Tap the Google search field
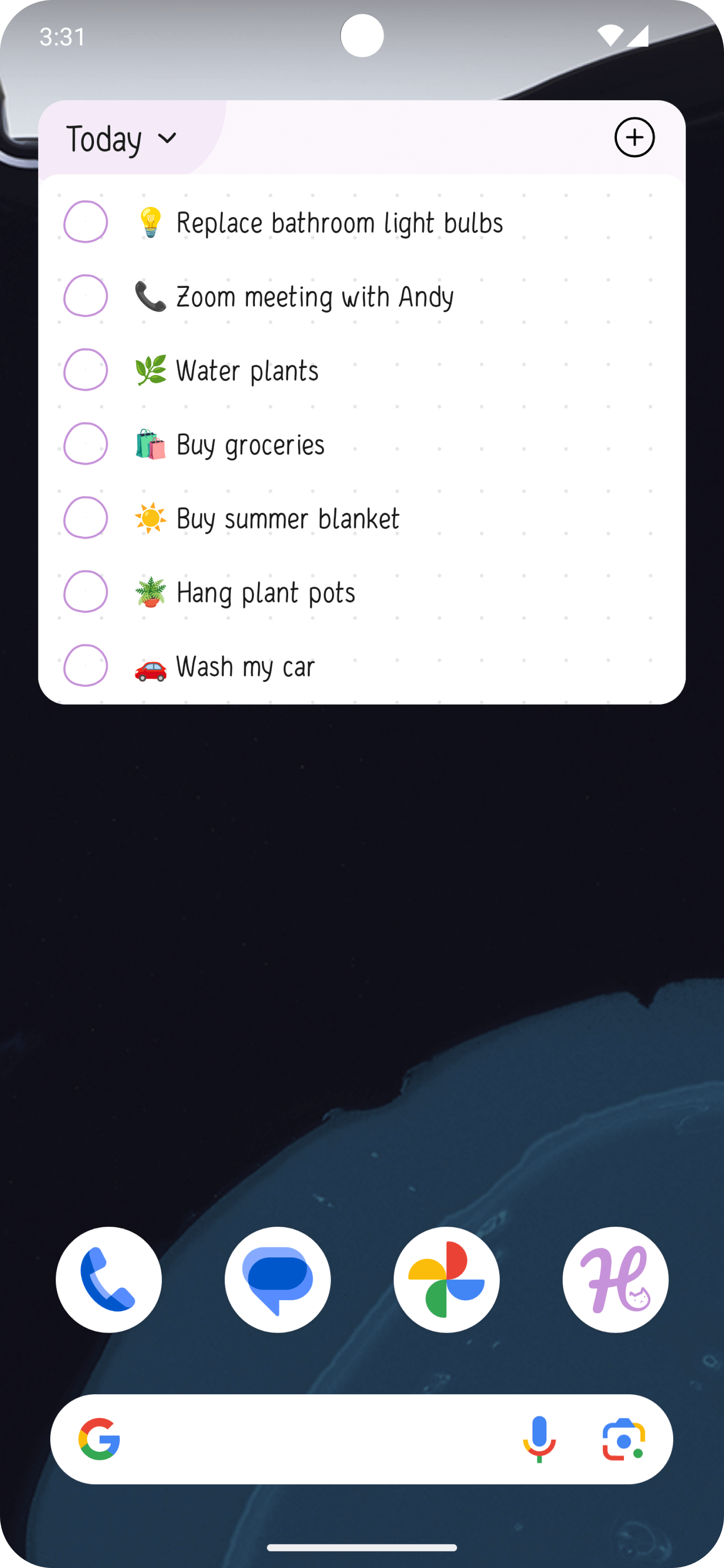The image size is (724, 1568). click(317, 1439)
